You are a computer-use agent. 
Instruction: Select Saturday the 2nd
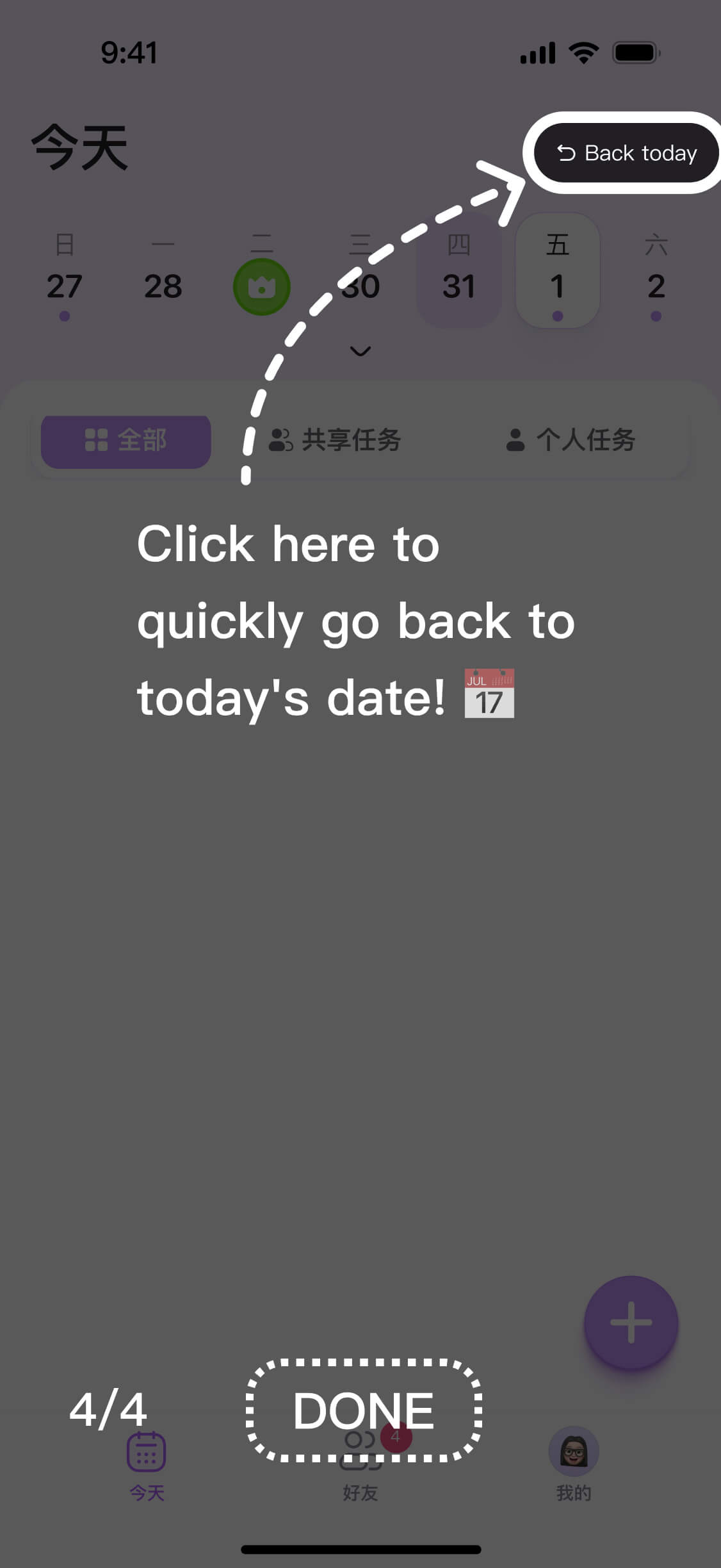point(656,275)
